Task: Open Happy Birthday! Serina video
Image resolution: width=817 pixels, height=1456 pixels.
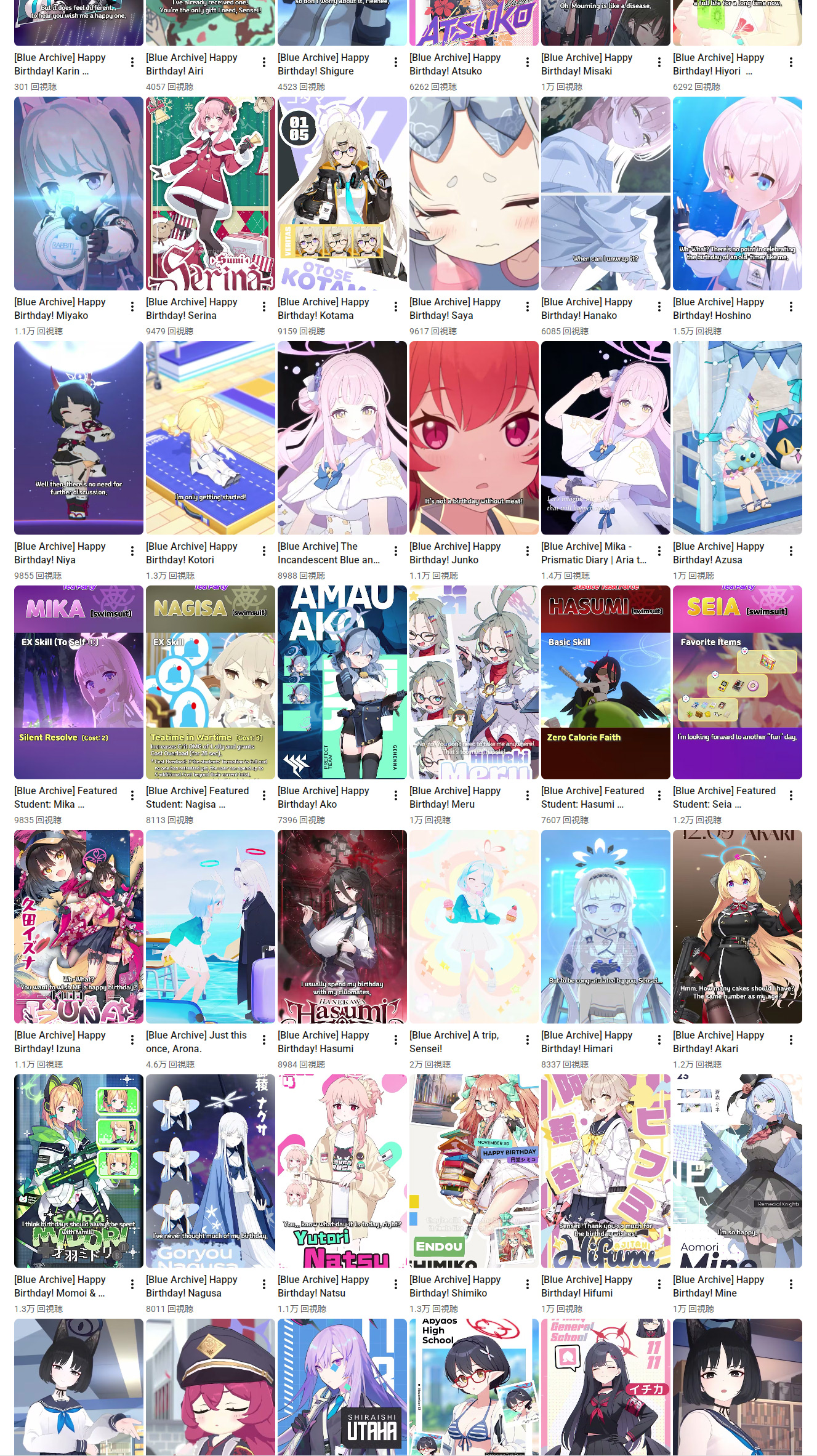Action: tap(211, 193)
